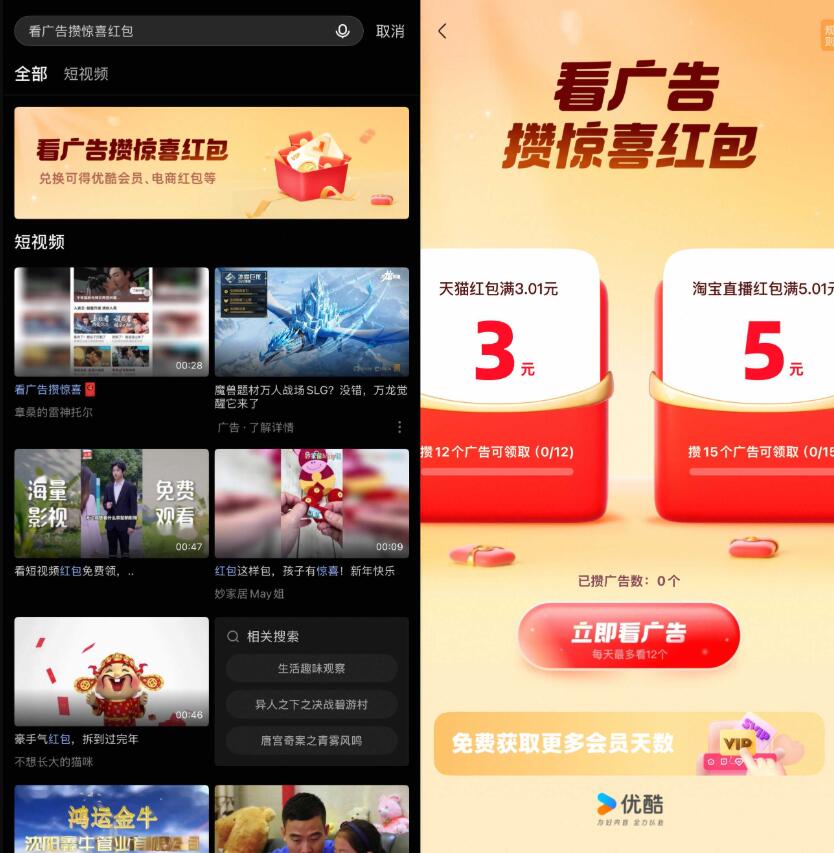This screenshot has height=853, width=834.
Task: Play the 看短视频红包免费领 video
Action: click(x=111, y=503)
